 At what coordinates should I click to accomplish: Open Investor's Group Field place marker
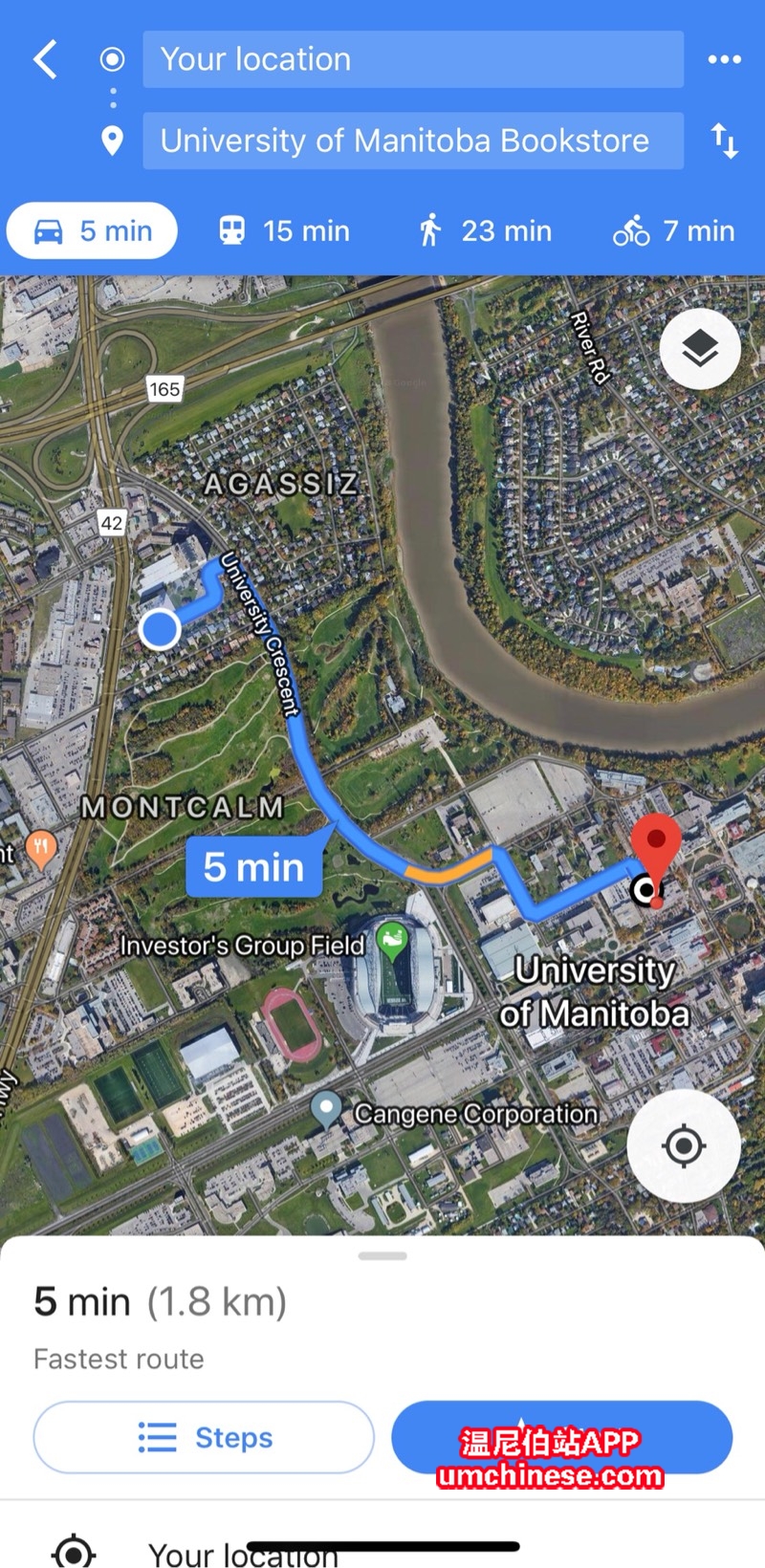point(392,942)
